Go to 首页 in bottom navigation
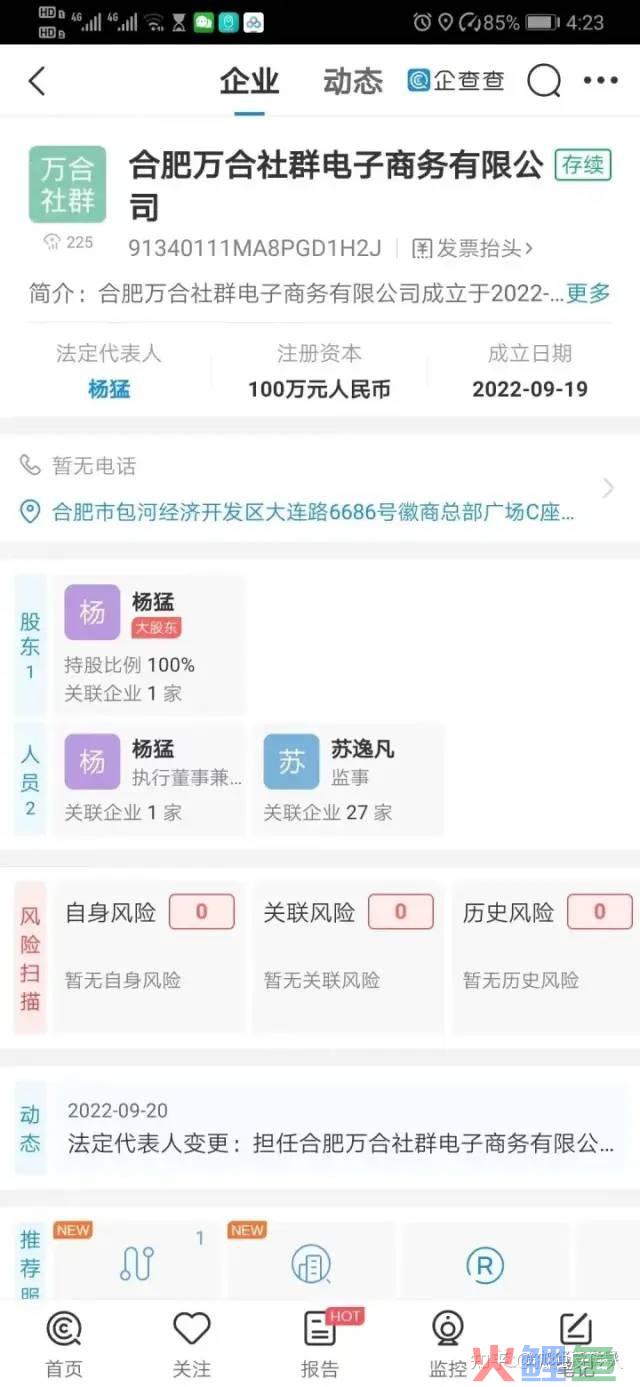 (64, 1343)
